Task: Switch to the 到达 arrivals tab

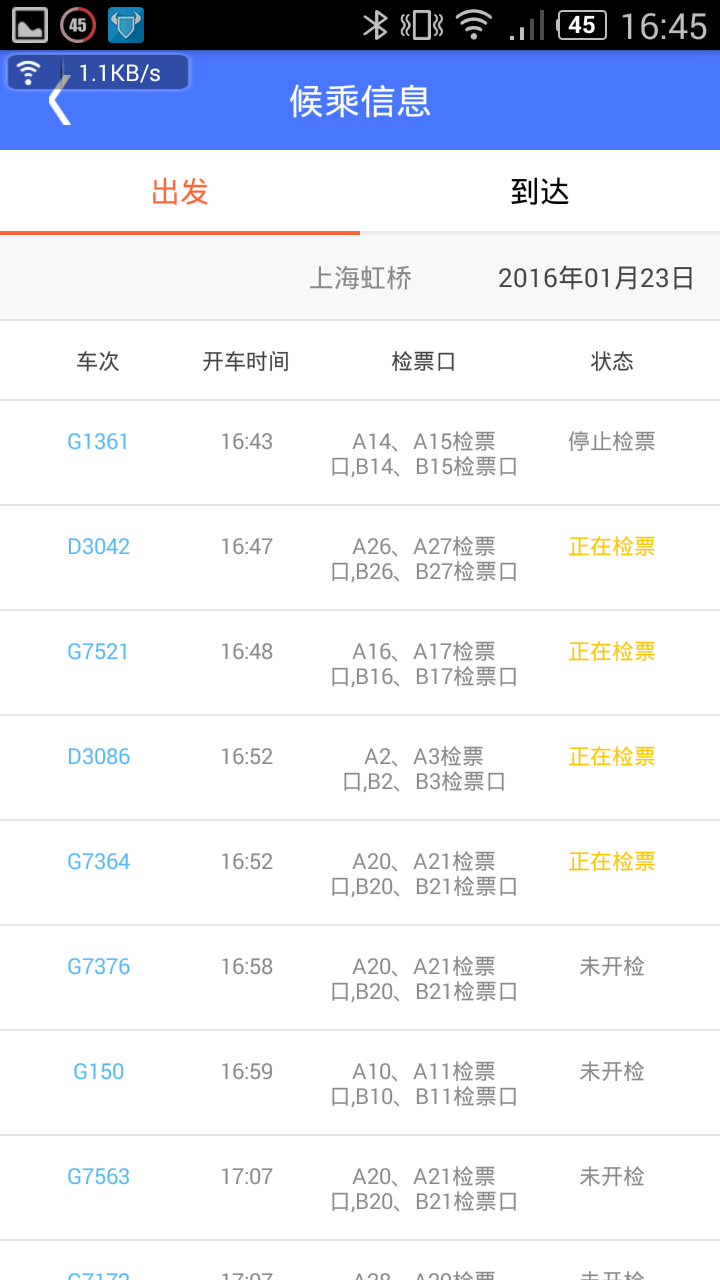Action: coord(540,192)
